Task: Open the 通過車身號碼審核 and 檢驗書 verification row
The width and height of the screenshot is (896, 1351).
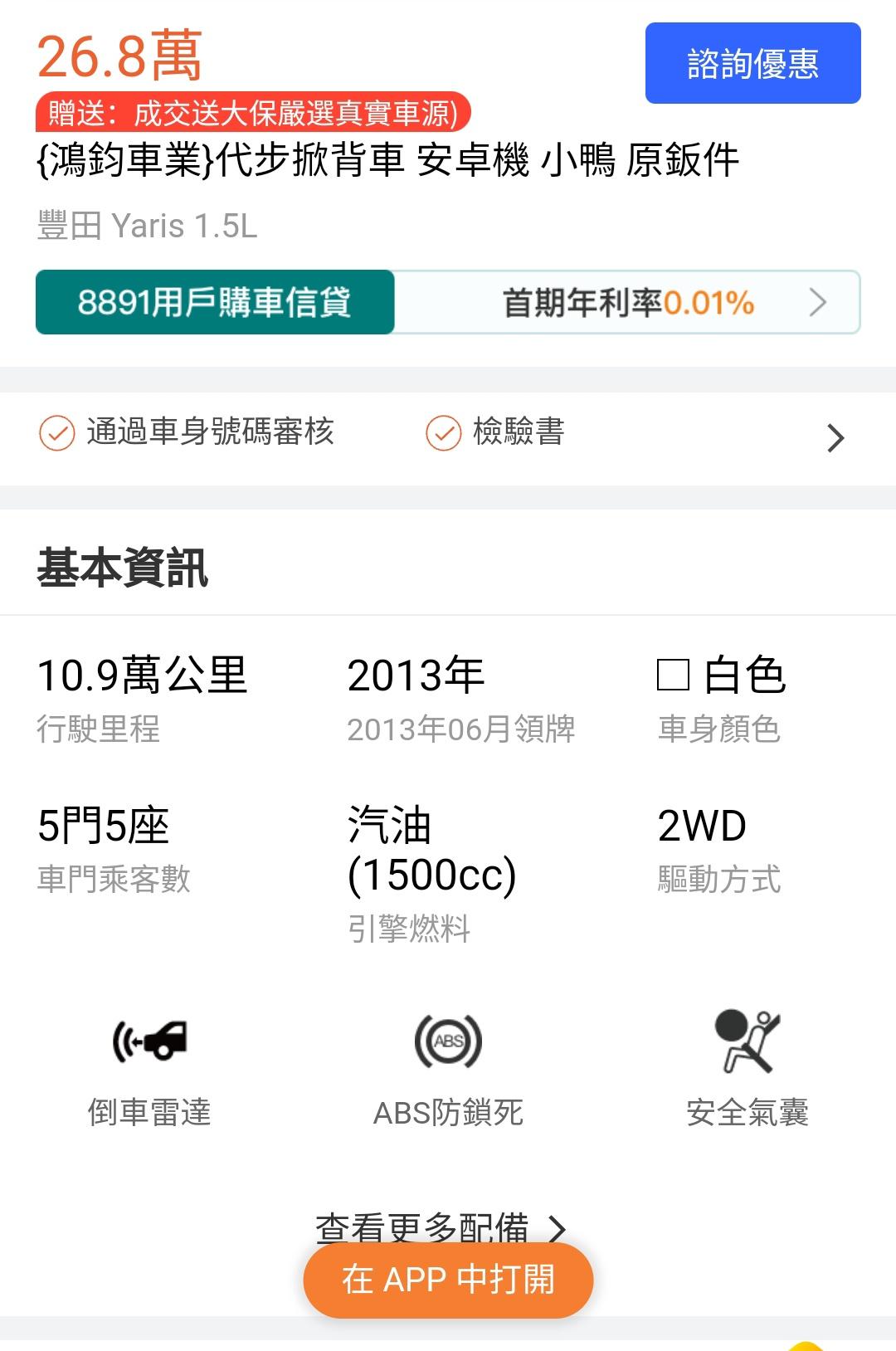Action: (x=447, y=435)
